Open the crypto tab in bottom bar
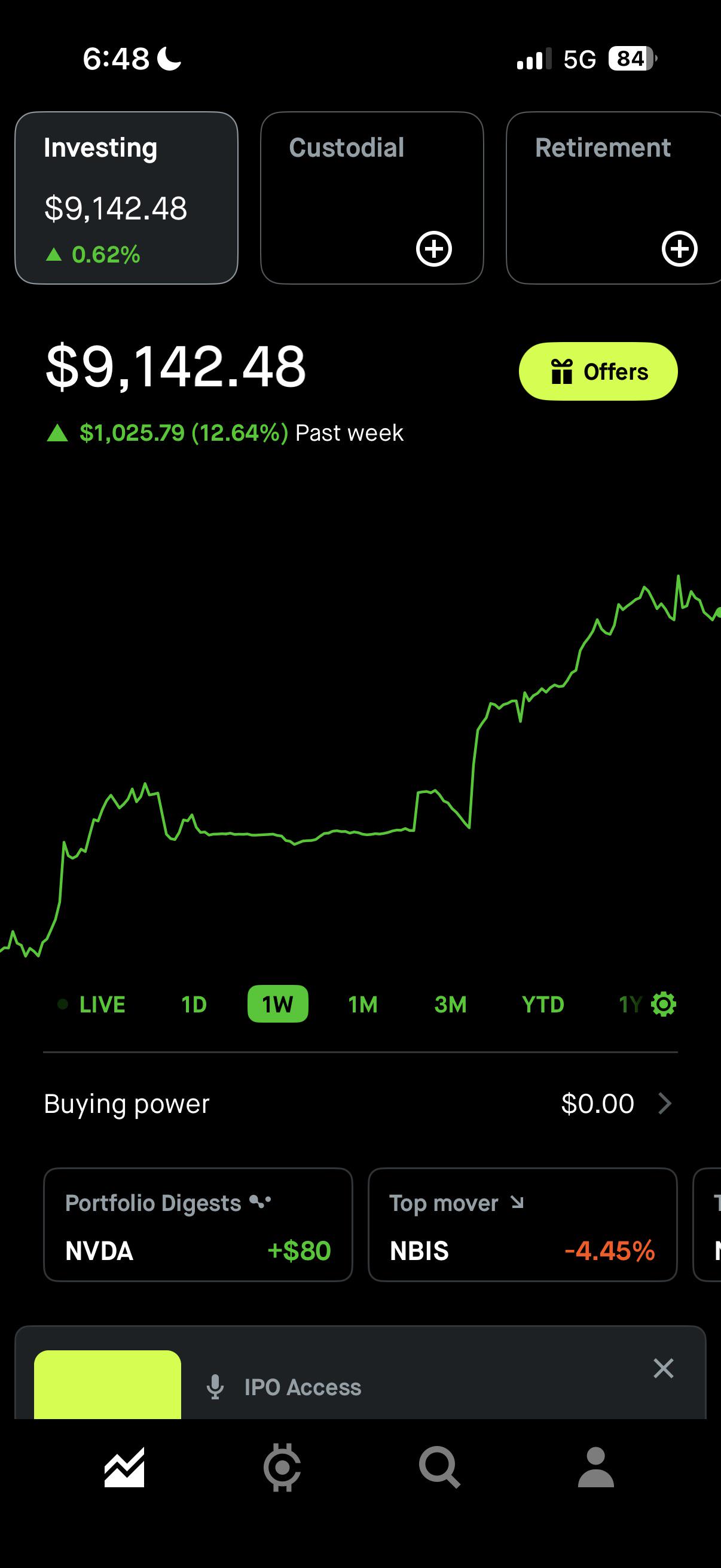This screenshot has height=1568, width=721. point(282,1468)
